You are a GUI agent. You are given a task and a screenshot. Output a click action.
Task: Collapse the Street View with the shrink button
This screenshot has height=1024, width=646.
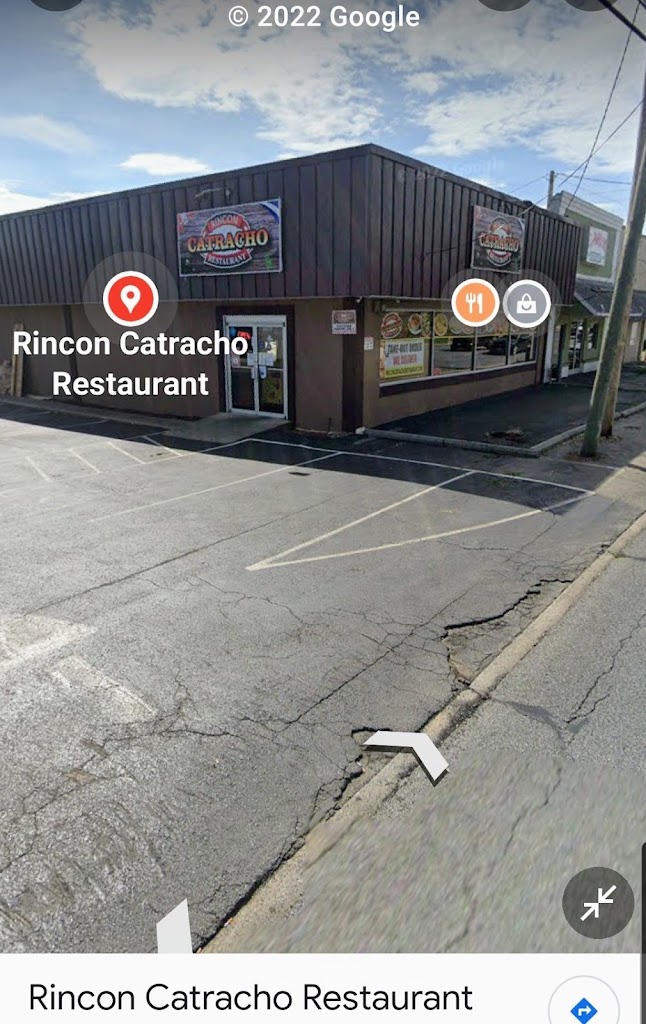tap(598, 903)
